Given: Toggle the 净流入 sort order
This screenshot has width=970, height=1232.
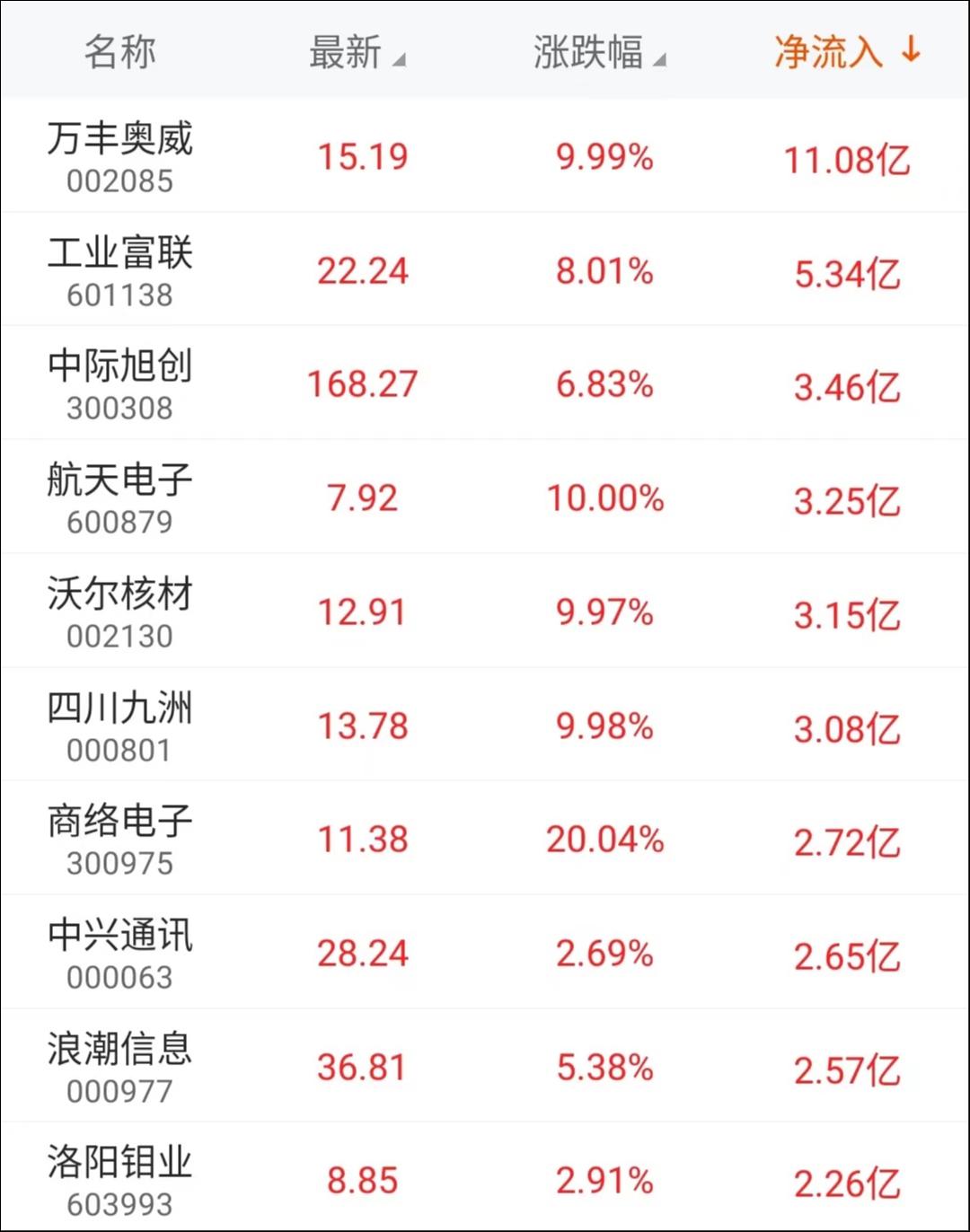Looking at the screenshot, I should [846, 52].
